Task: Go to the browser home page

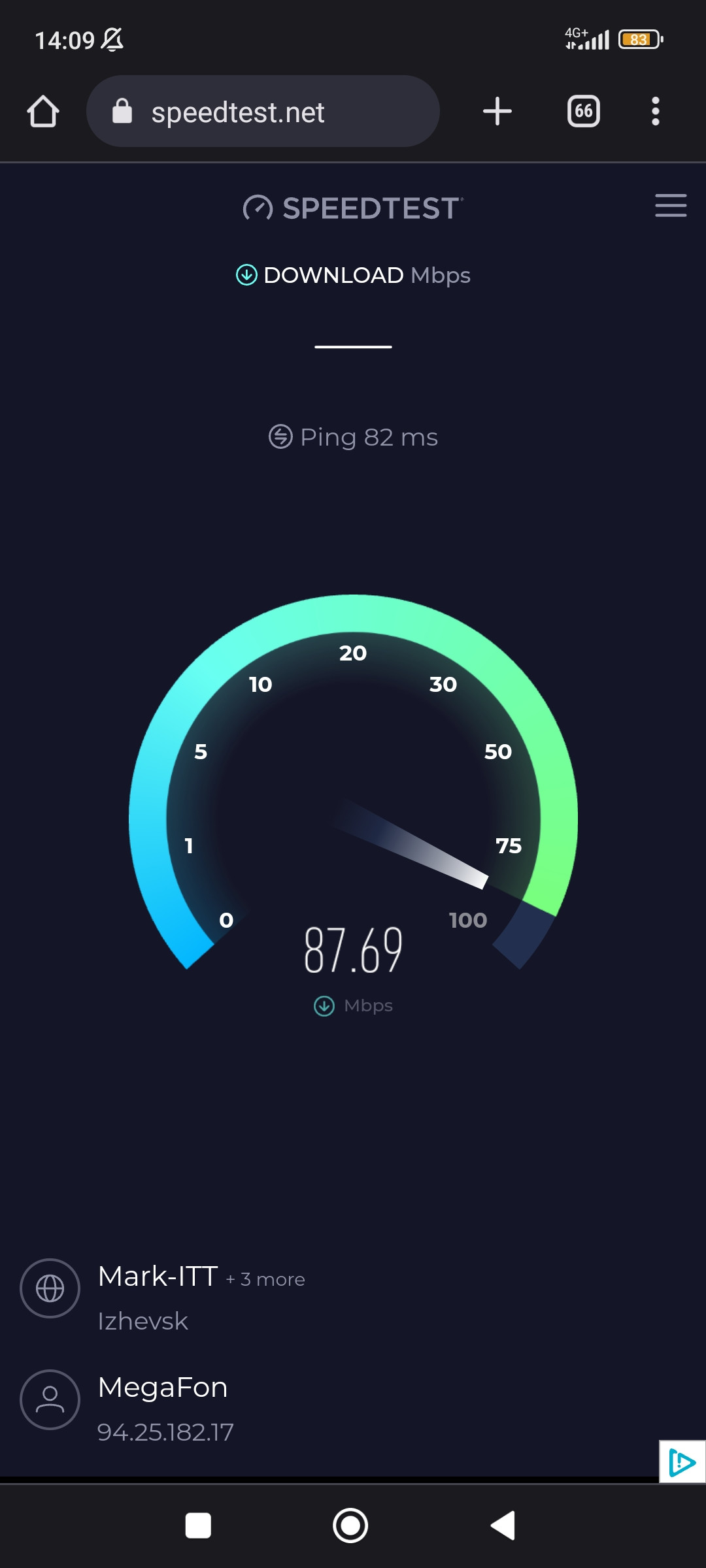Action: (43, 111)
